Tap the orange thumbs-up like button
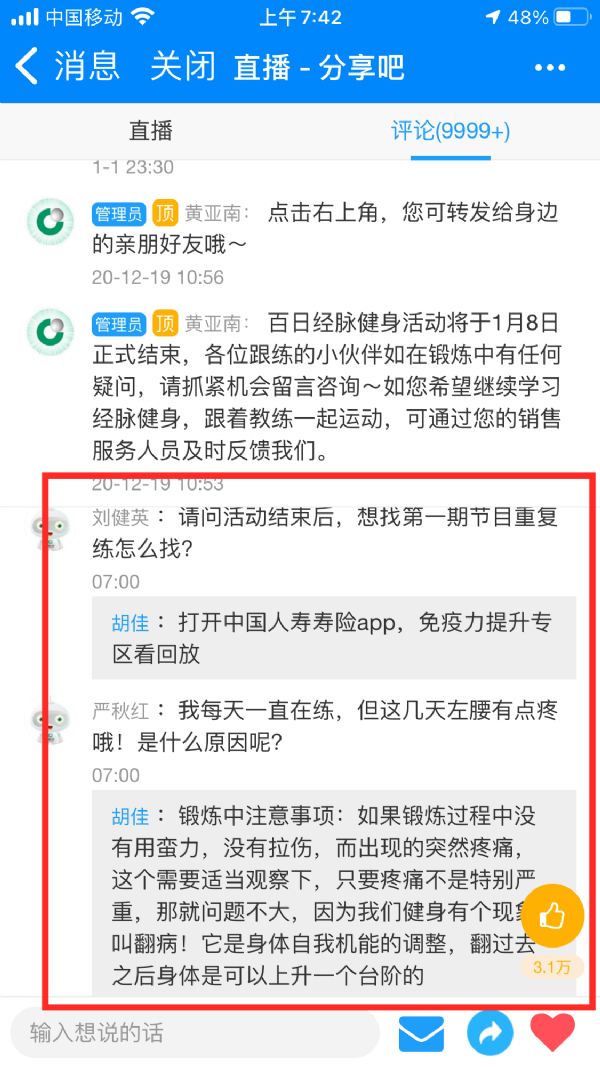The width and height of the screenshot is (600, 1067). coord(552,916)
